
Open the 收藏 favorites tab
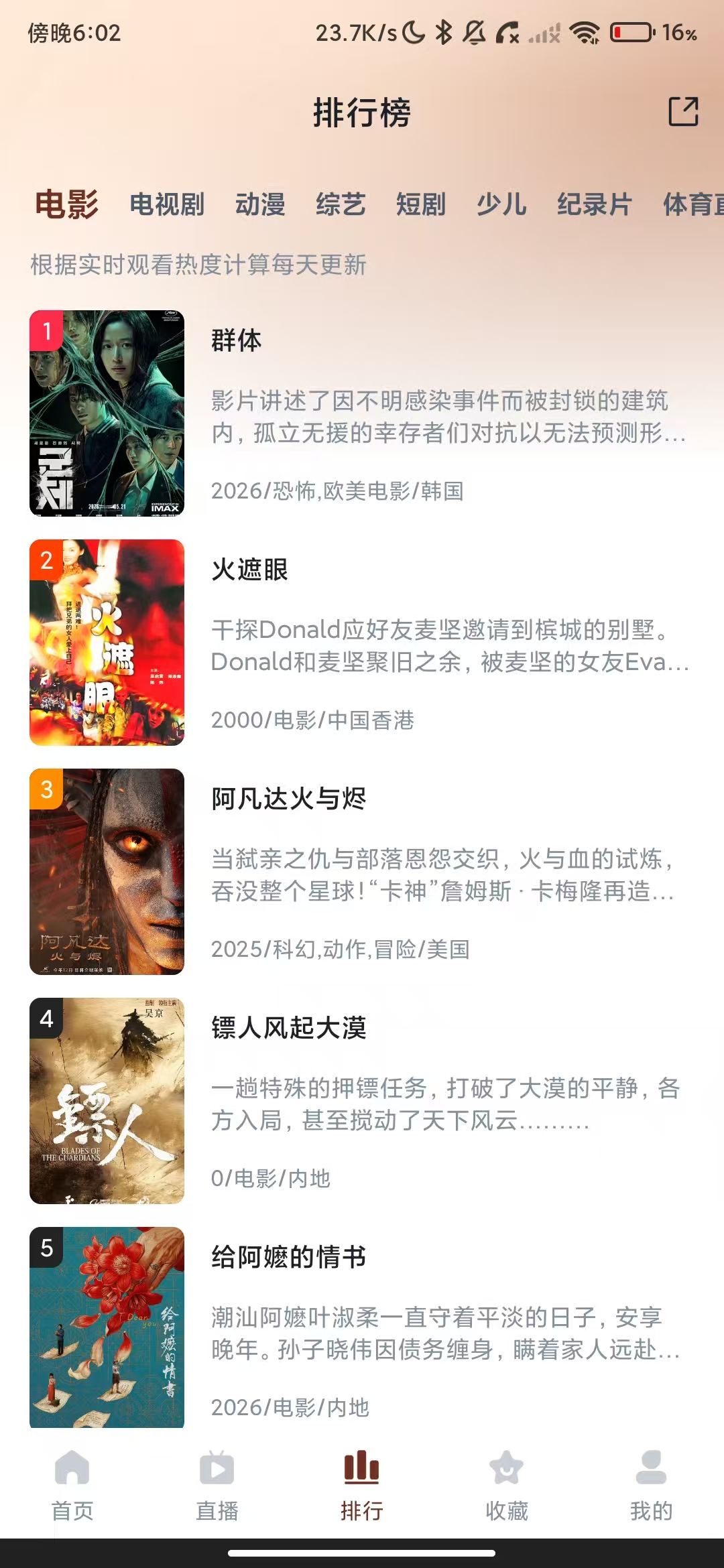pyautogui.click(x=507, y=1485)
